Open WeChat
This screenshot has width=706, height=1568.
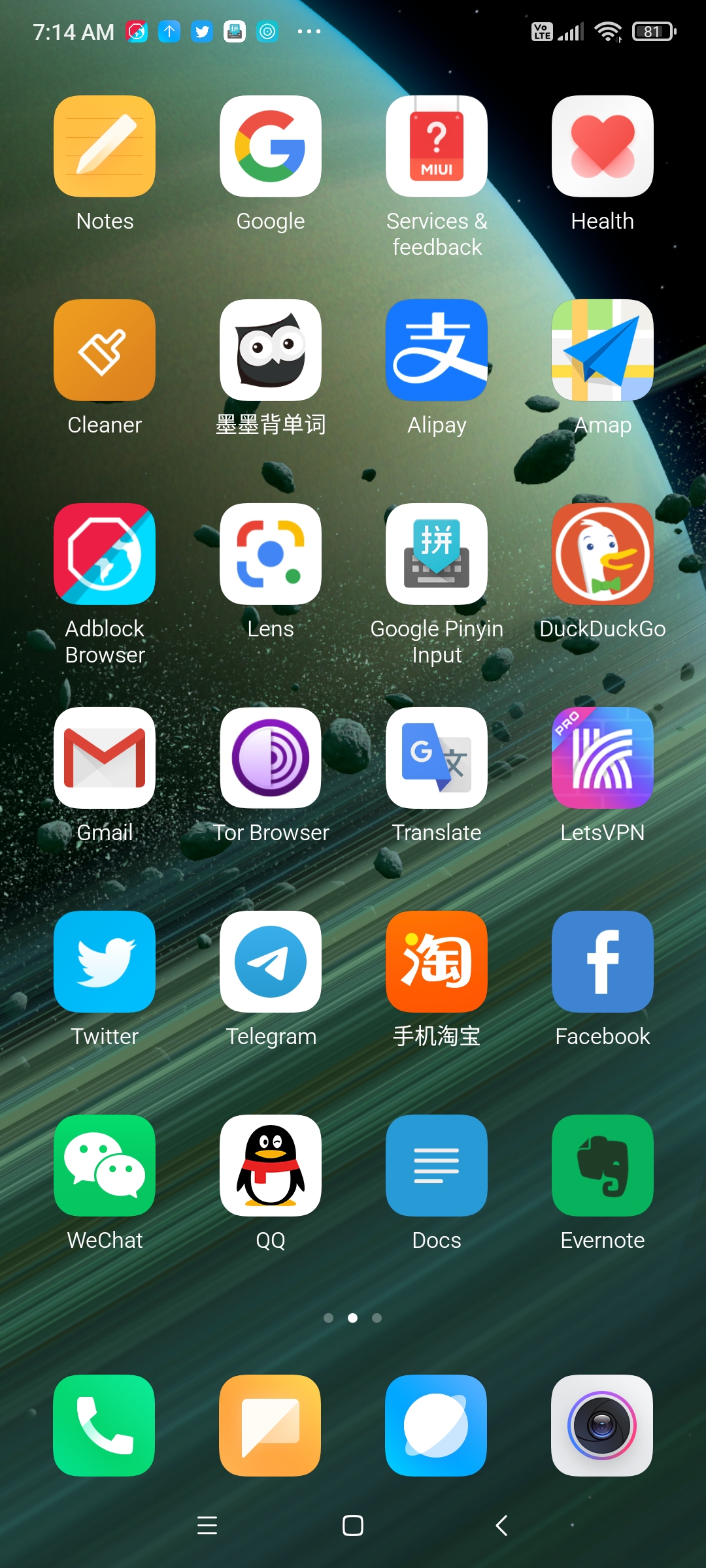click(x=105, y=1166)
